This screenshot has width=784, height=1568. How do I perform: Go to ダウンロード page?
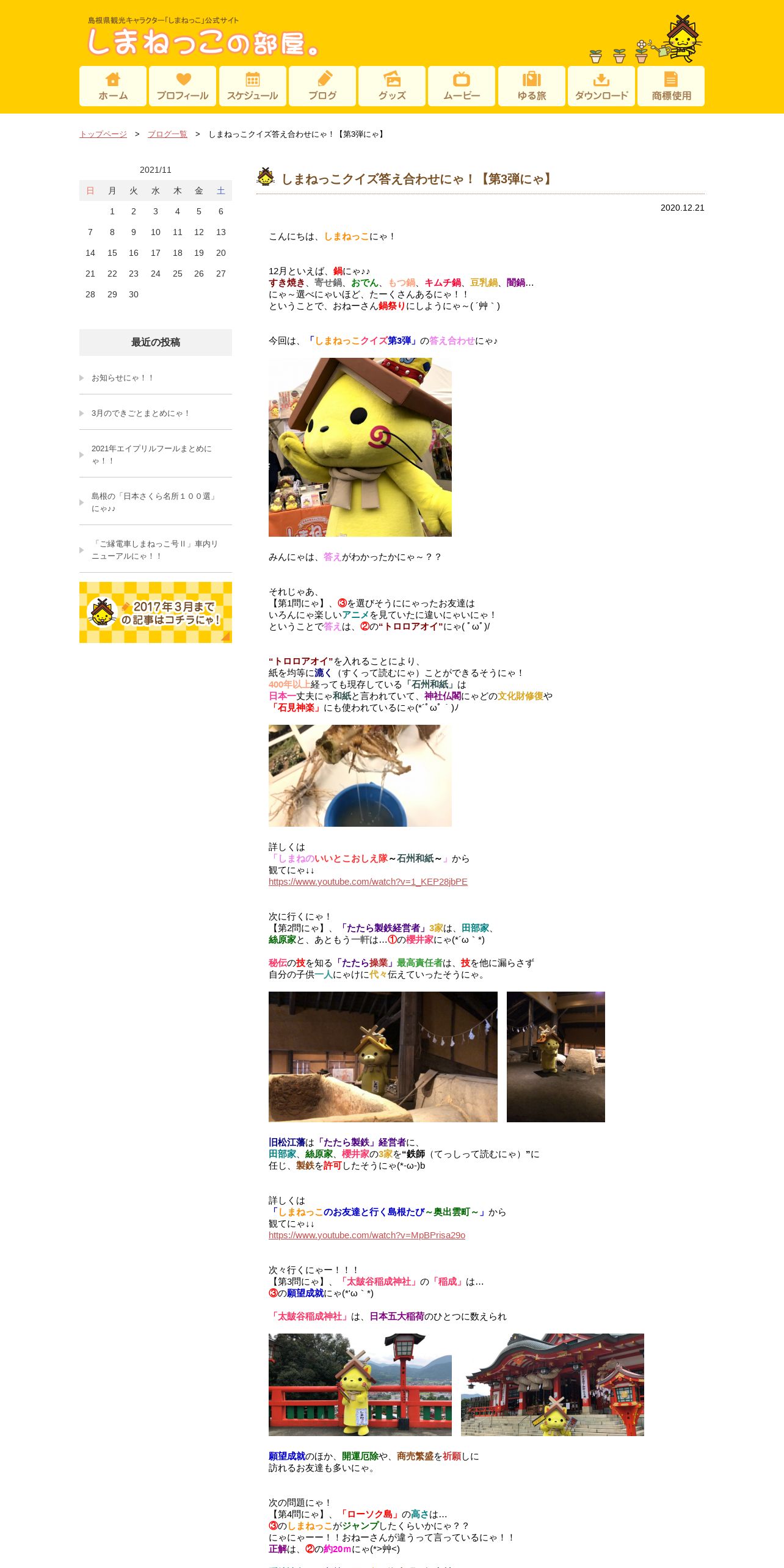pyautogui.click(x=601, y=86)
